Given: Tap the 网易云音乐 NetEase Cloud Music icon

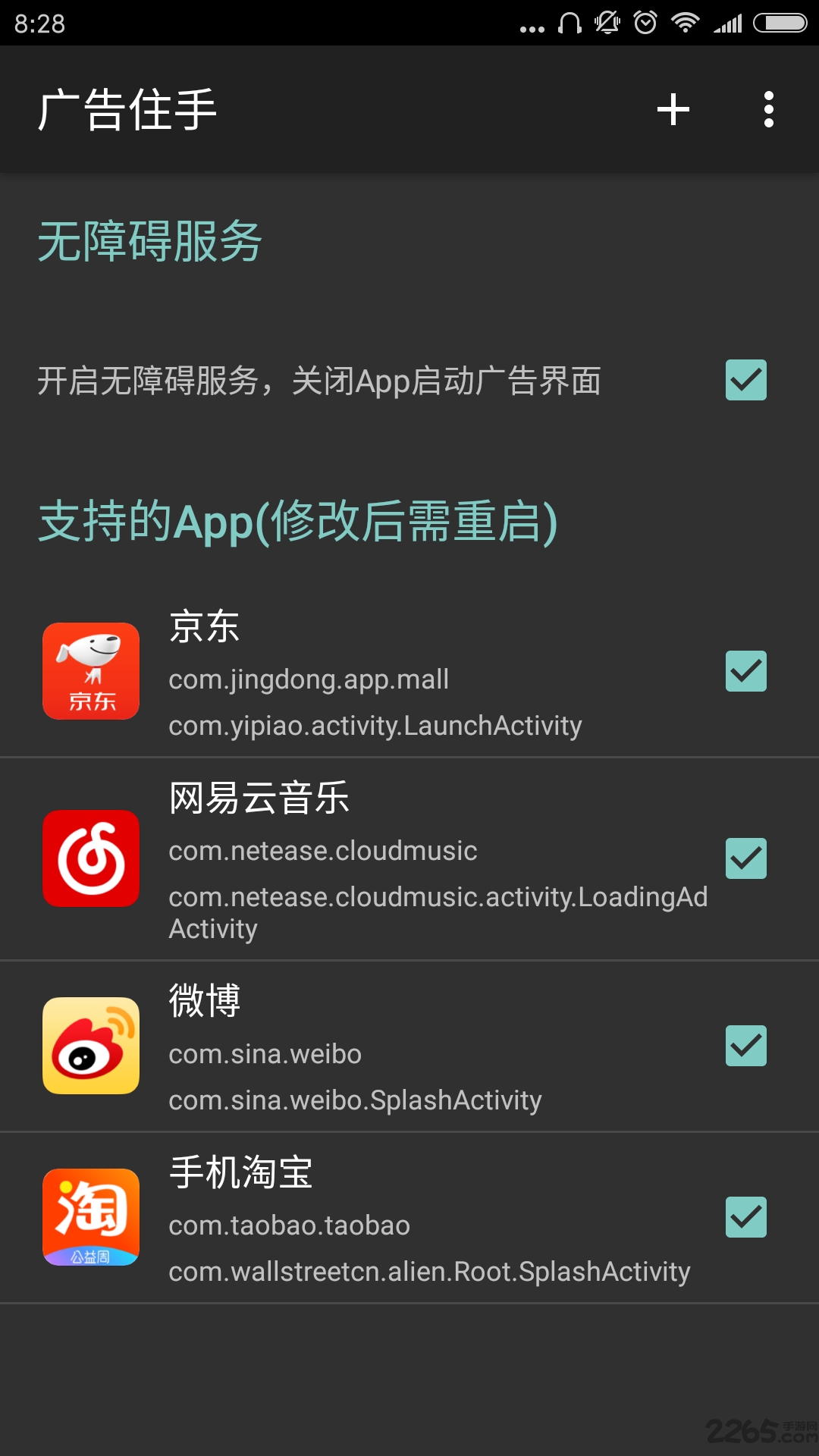Looking at the screenshot, I should (91, 858).
